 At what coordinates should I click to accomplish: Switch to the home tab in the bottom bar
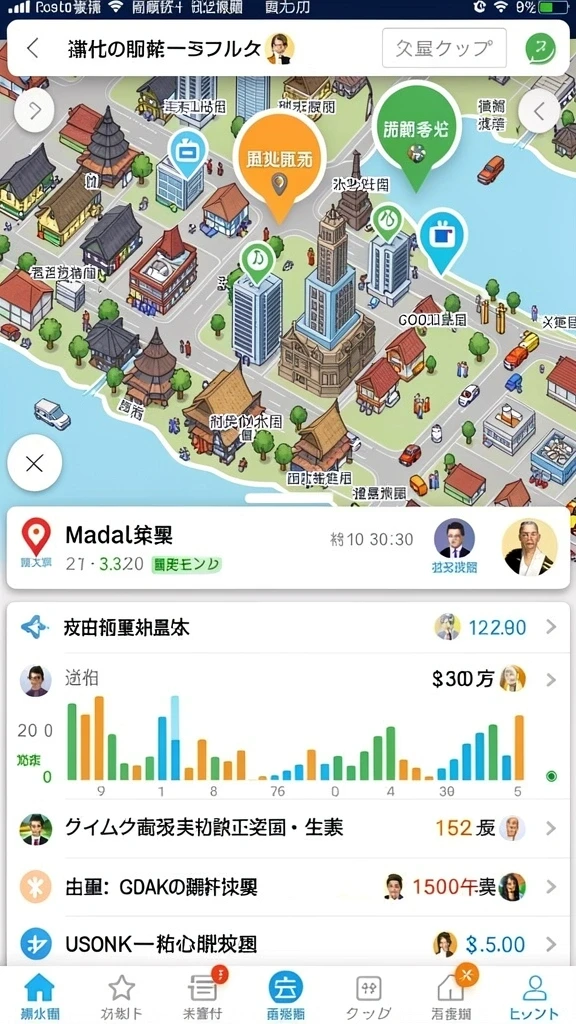tap(39, 996)
